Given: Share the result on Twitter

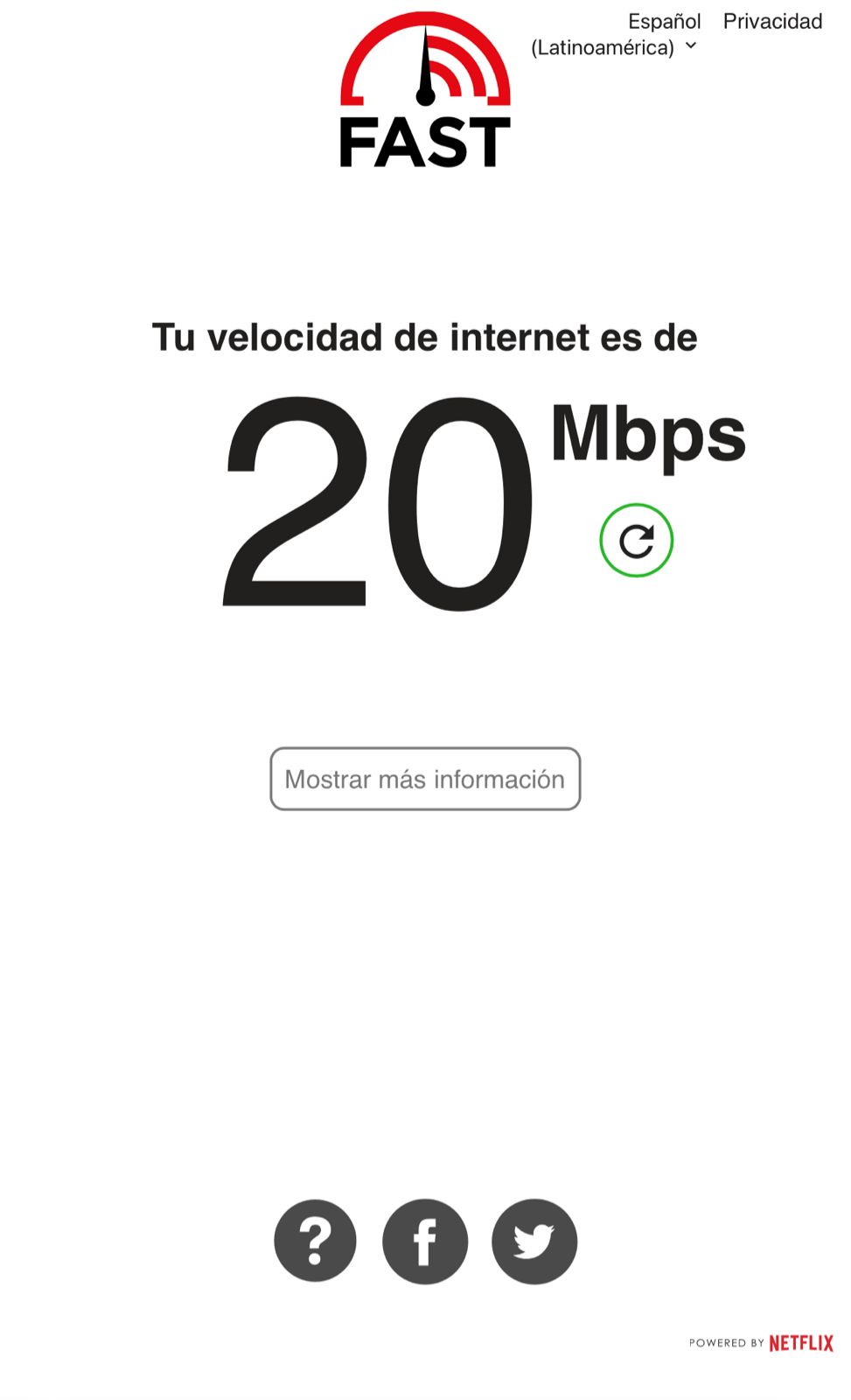Looking at the screenshot, I should [534, 1241].
